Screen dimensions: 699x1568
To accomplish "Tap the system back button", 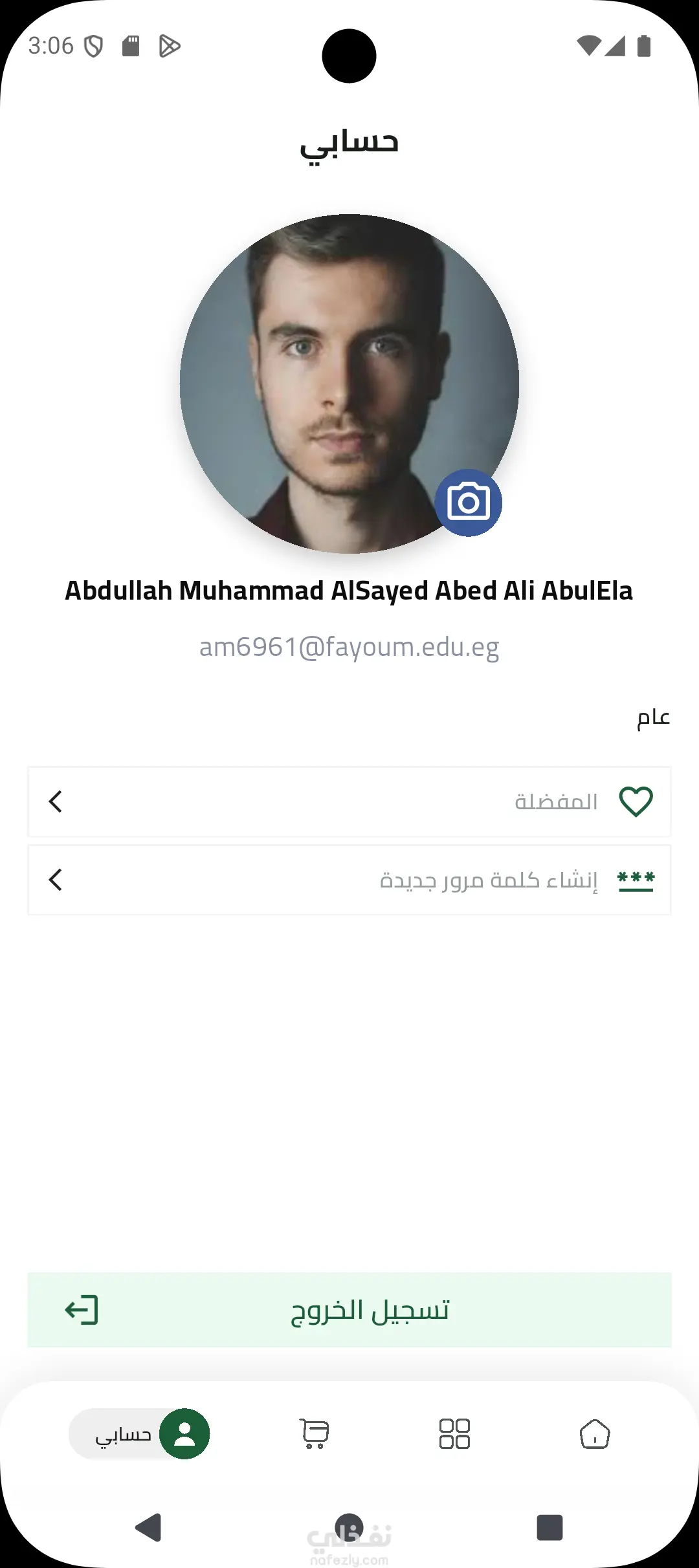I will (149, 1527).
